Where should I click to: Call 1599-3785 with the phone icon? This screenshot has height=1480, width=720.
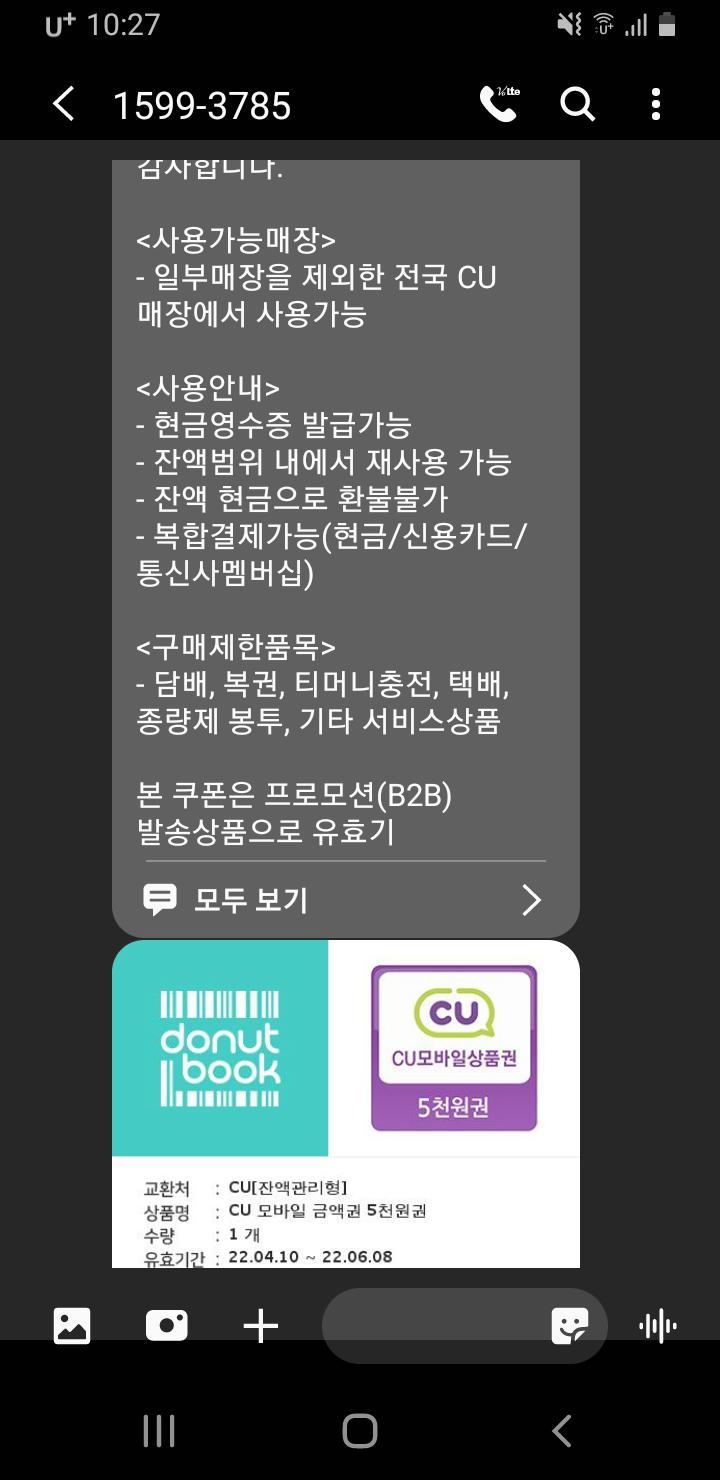(498, 104)
